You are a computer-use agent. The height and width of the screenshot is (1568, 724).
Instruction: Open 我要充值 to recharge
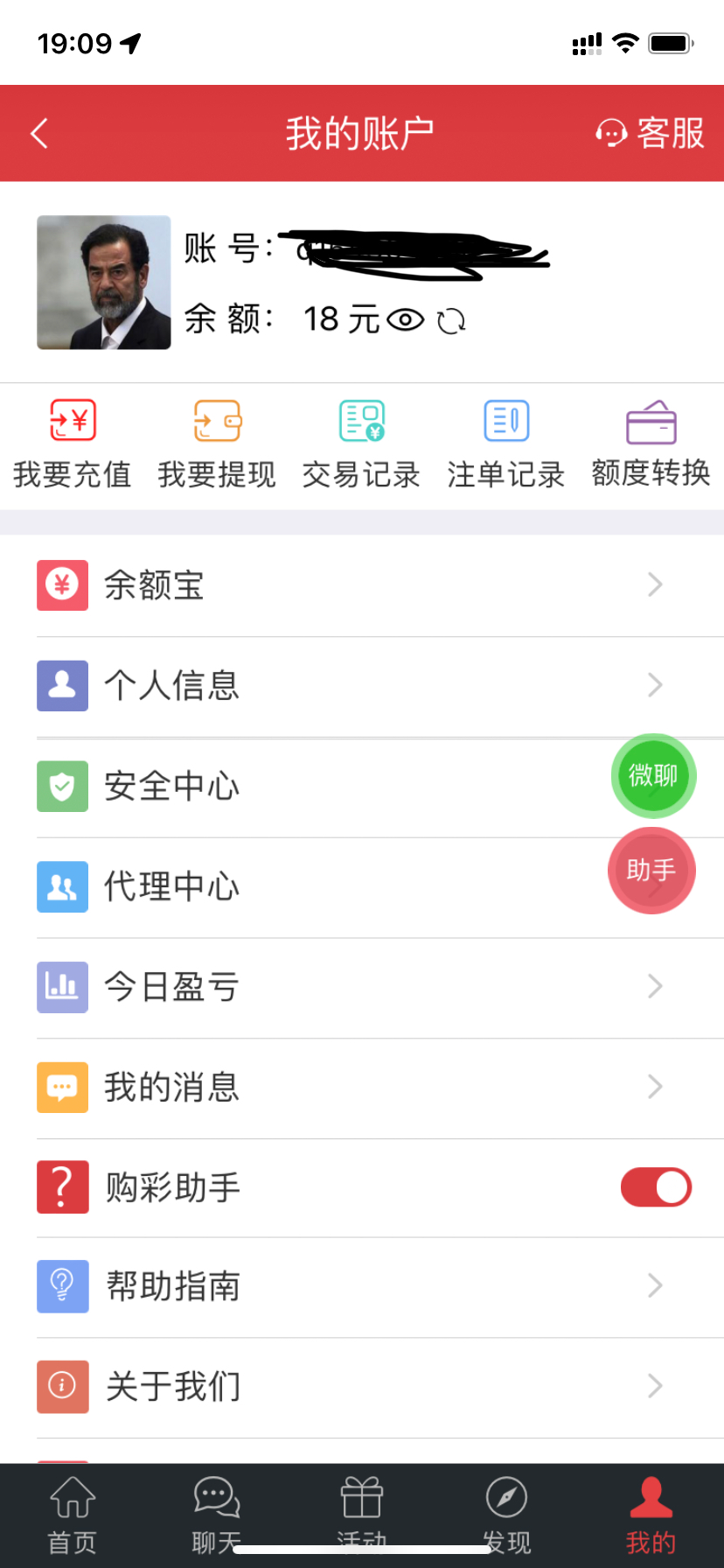point(73,444)
